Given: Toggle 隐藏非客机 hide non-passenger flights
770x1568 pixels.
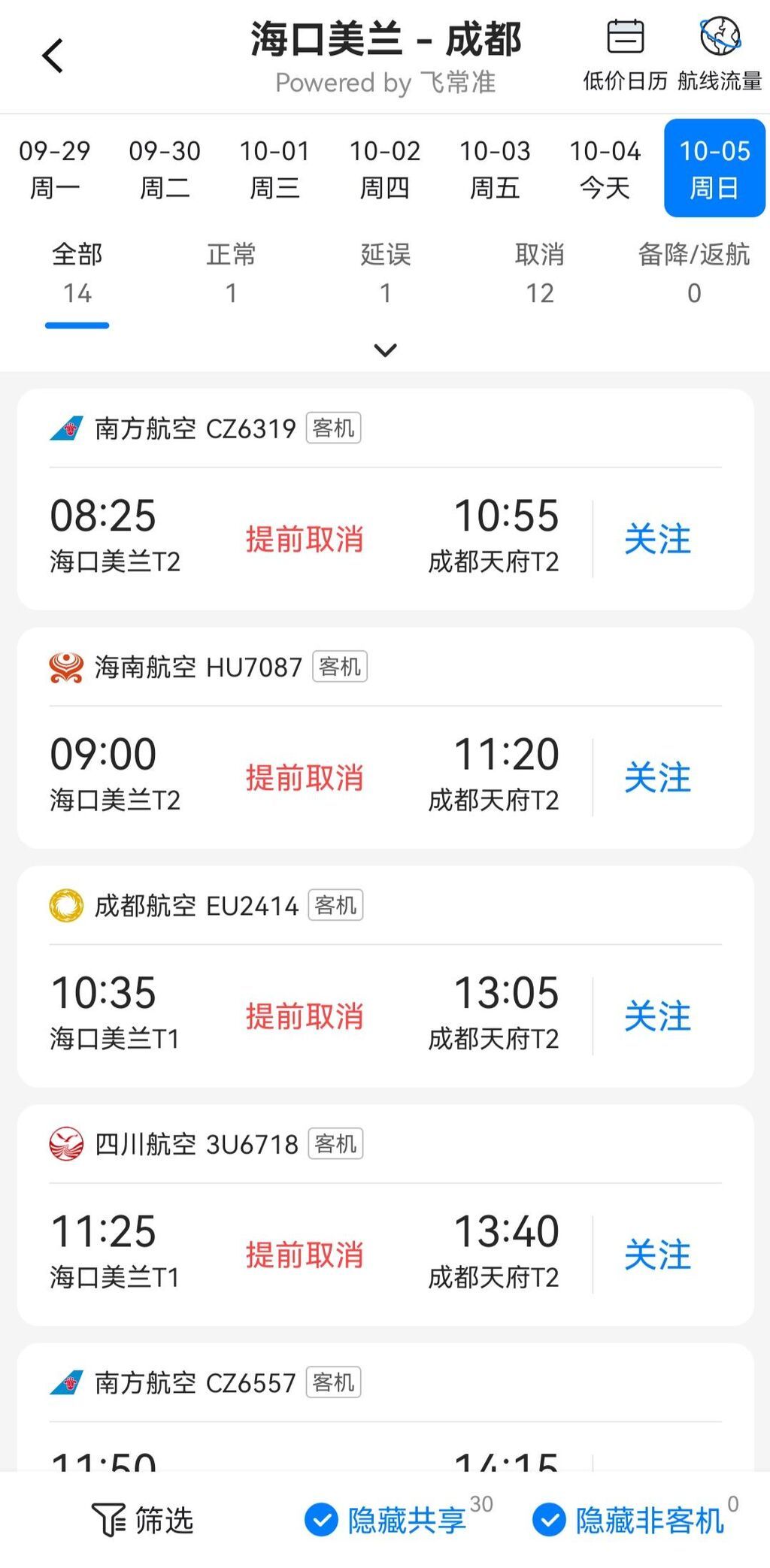Looking at the screenshot, I should click(628, 1520).
